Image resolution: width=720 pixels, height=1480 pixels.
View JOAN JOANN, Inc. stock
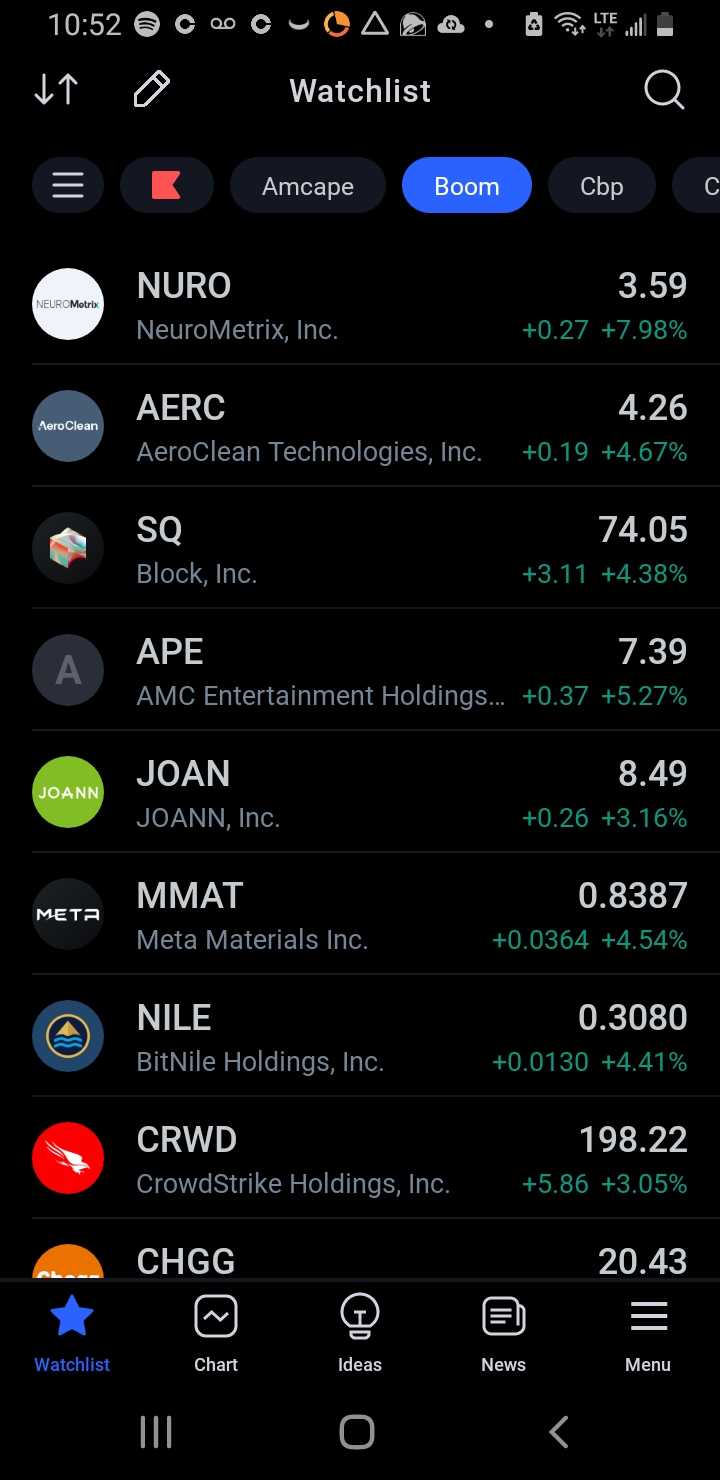[360, 792]
